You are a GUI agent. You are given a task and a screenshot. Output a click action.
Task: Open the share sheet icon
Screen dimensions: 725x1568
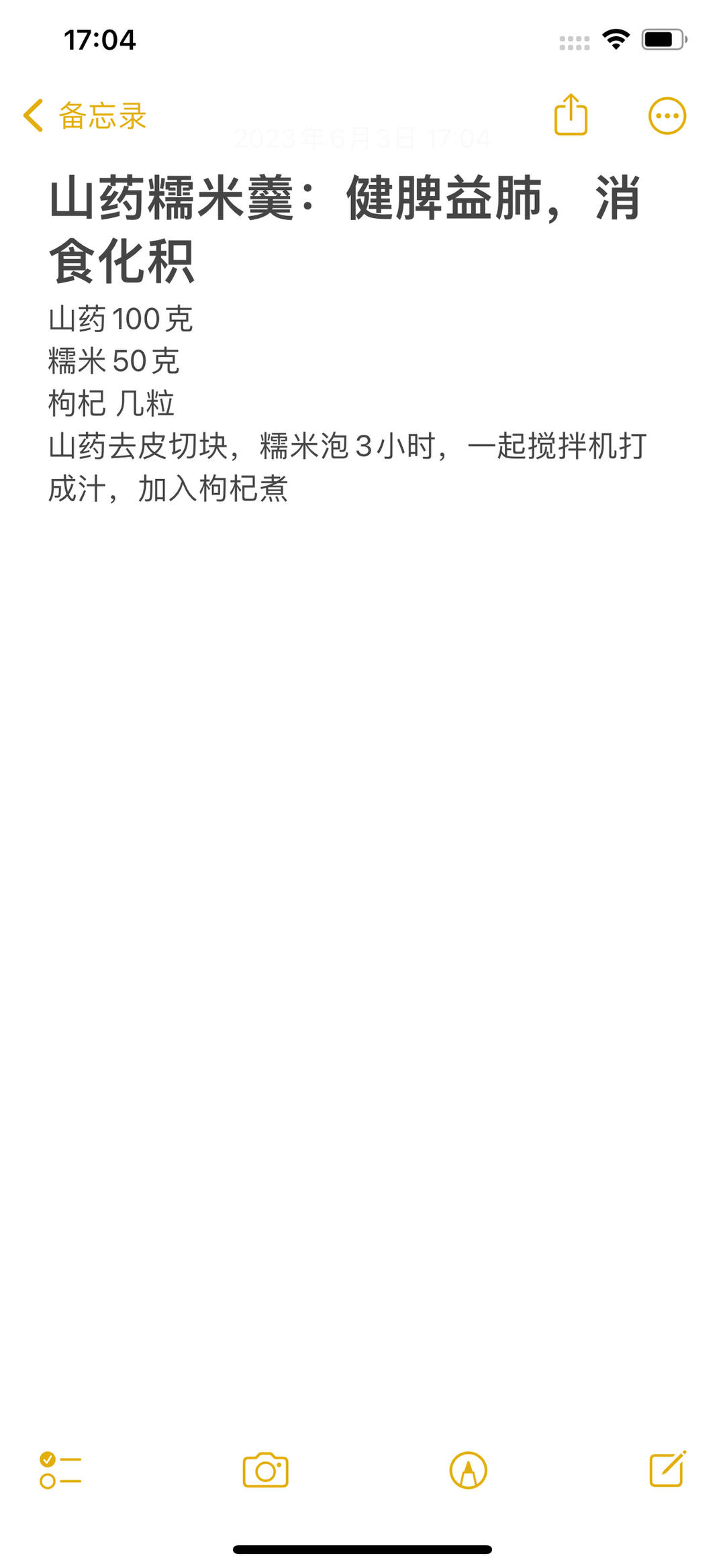coord(570,115)
